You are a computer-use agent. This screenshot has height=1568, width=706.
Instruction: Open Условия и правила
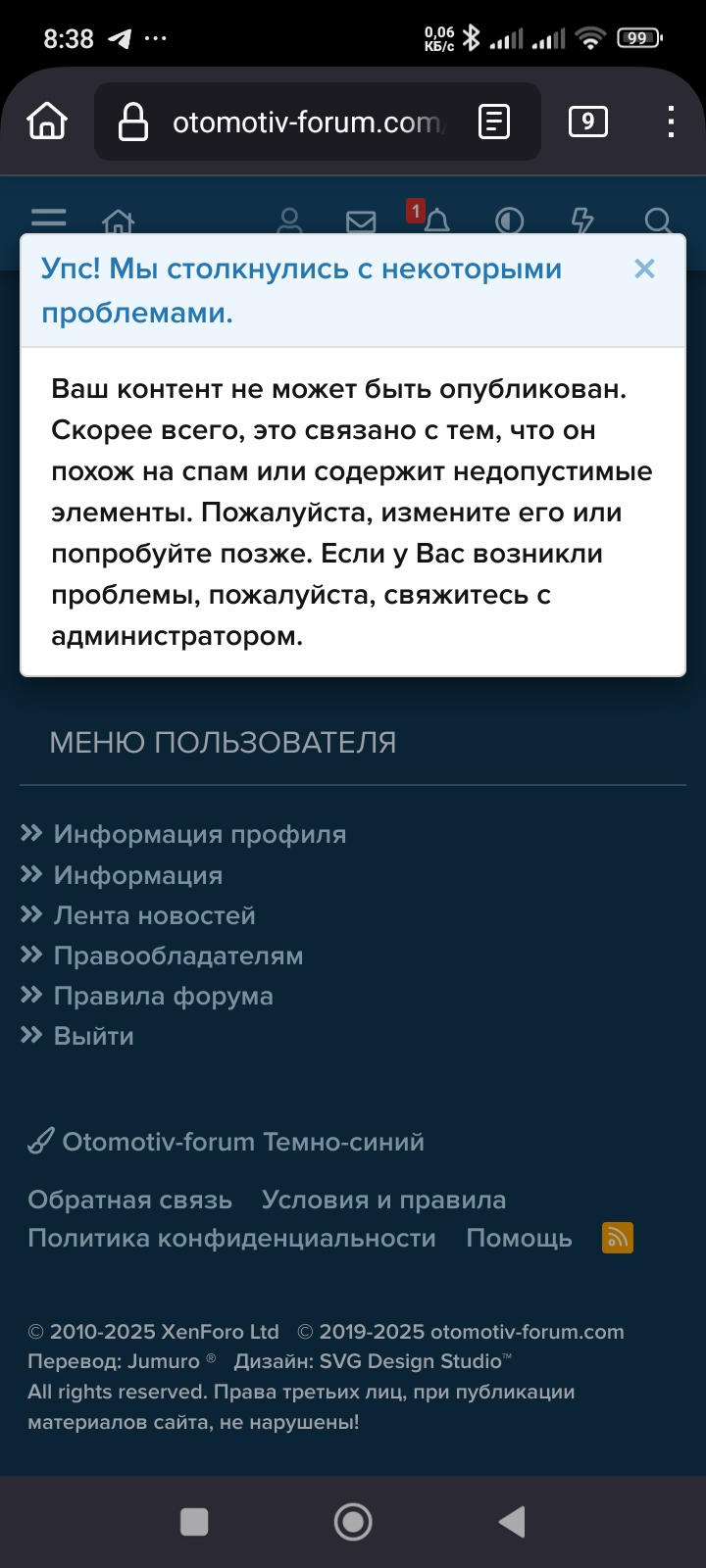click(383, 1200)
